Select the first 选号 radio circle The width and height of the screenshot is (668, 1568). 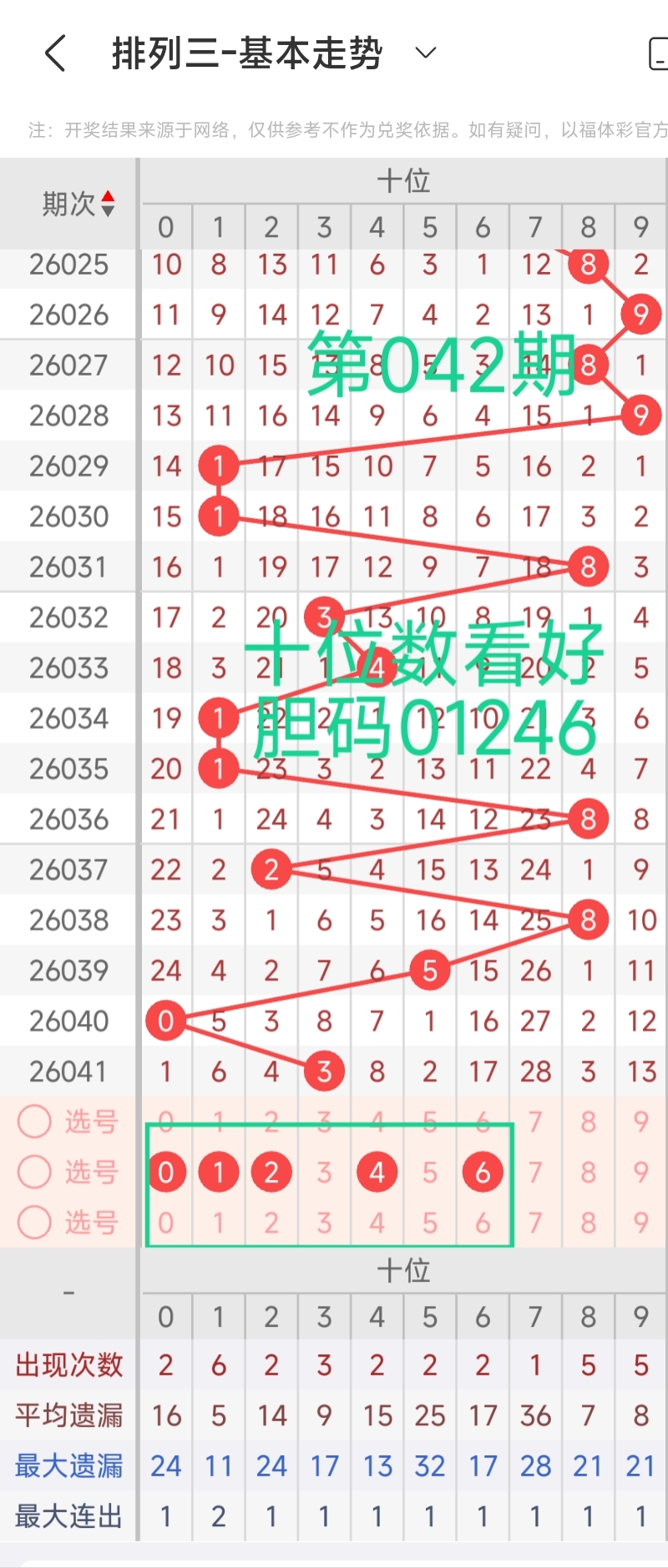point(34,1122)
